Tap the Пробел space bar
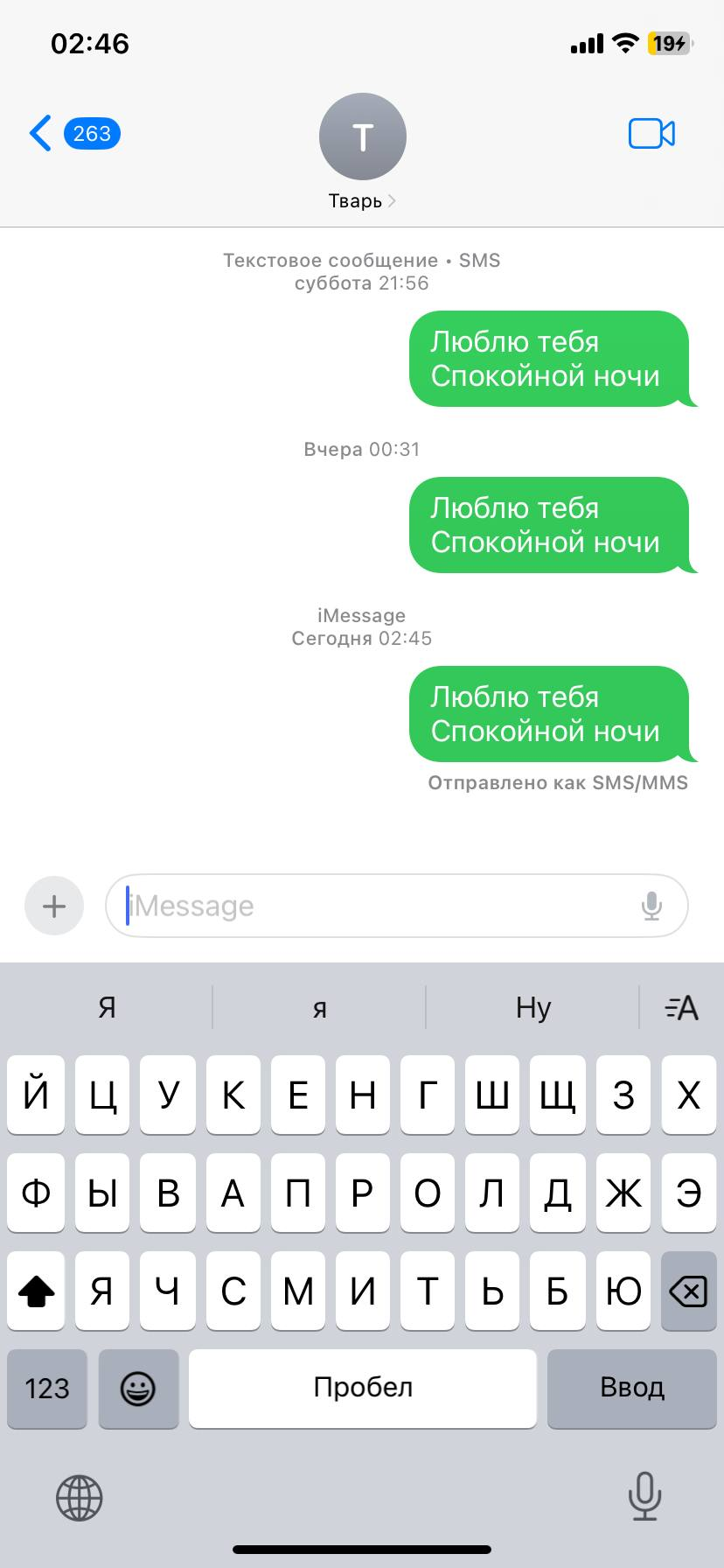 click(362, 1389)
